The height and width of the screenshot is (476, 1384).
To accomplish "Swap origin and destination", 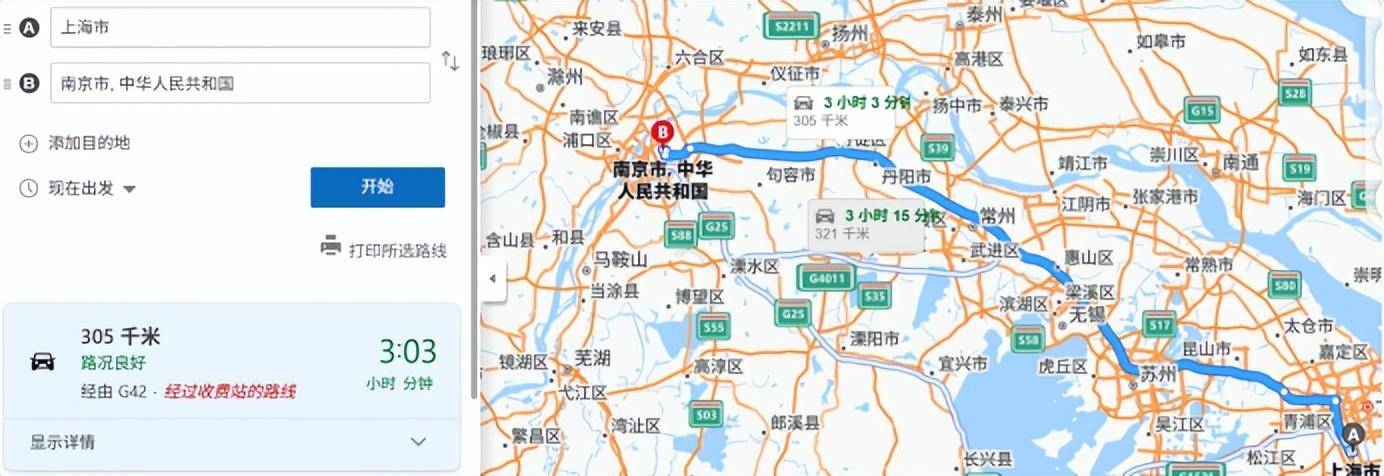I will (450, 60).
